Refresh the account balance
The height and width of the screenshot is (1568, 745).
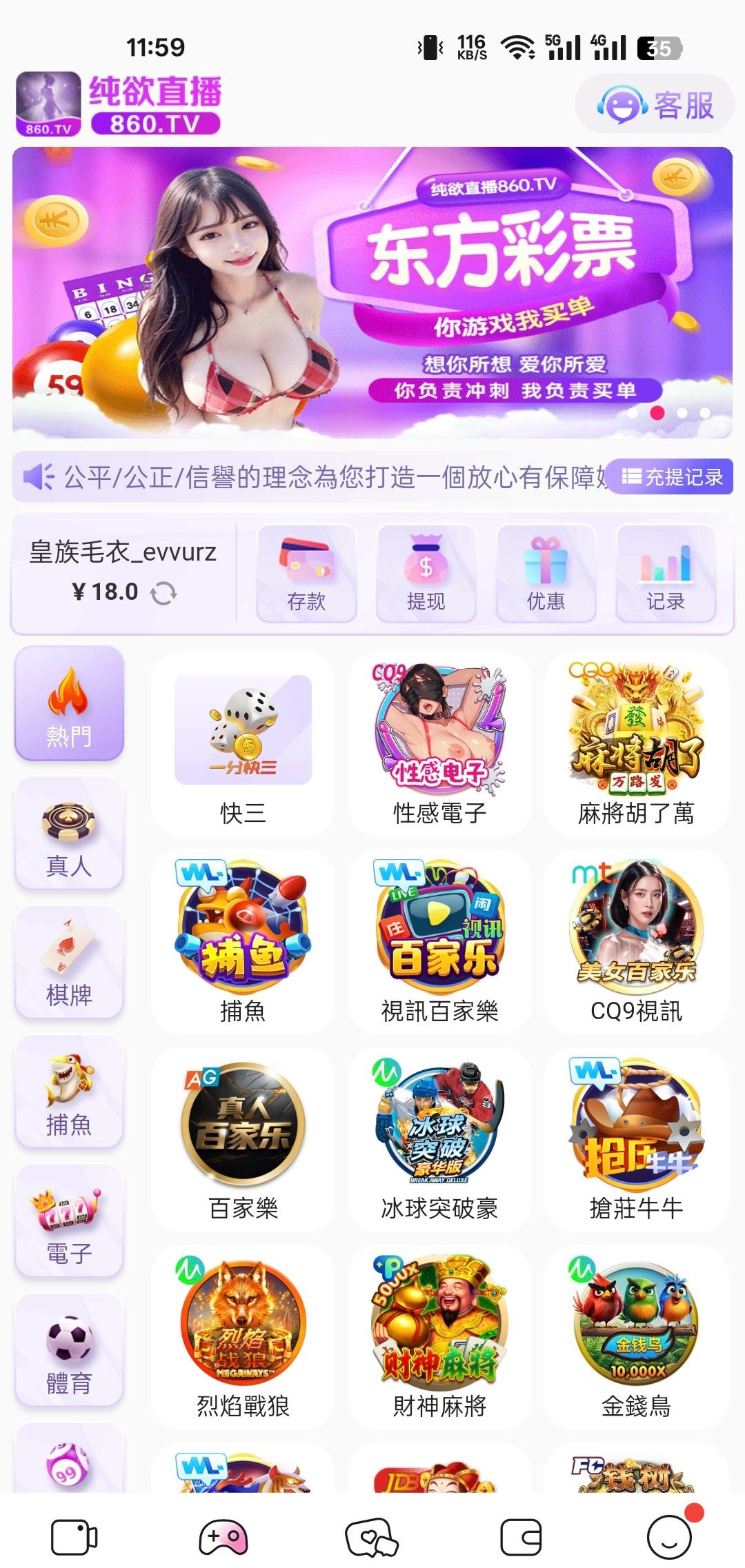click(163, 593)
